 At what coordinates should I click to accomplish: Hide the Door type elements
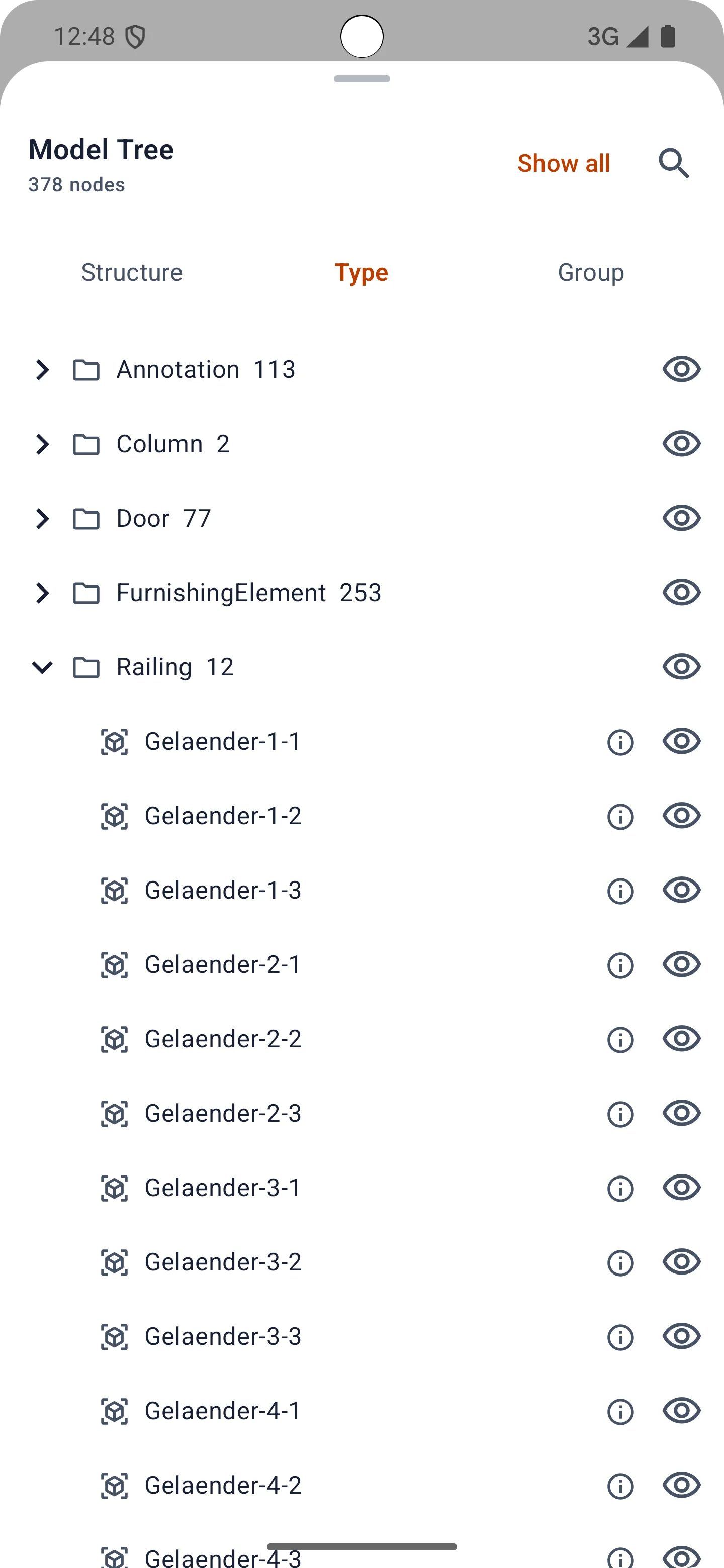(x=681, y=518)
